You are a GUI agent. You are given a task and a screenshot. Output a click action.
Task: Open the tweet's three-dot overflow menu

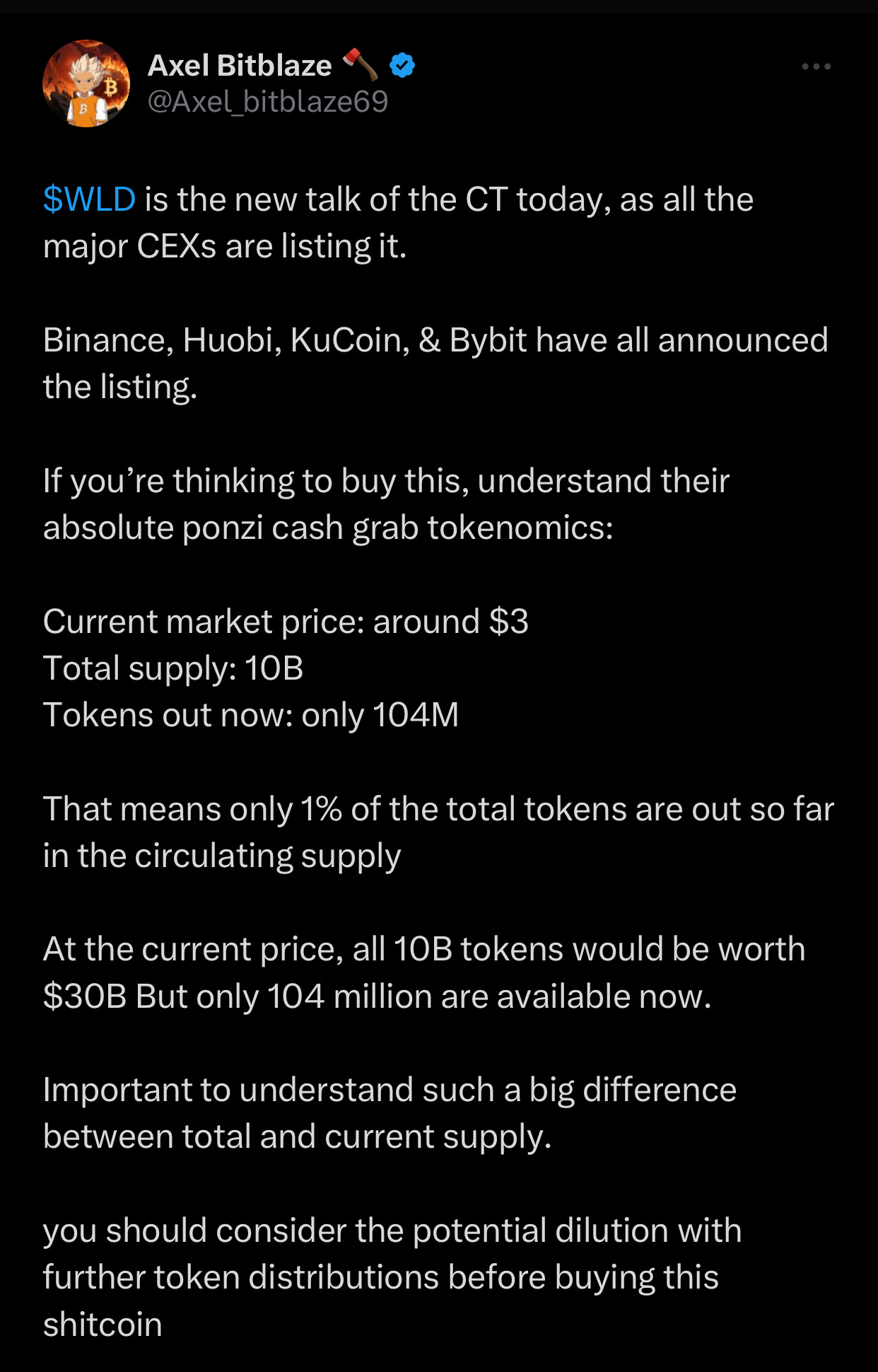816,67
